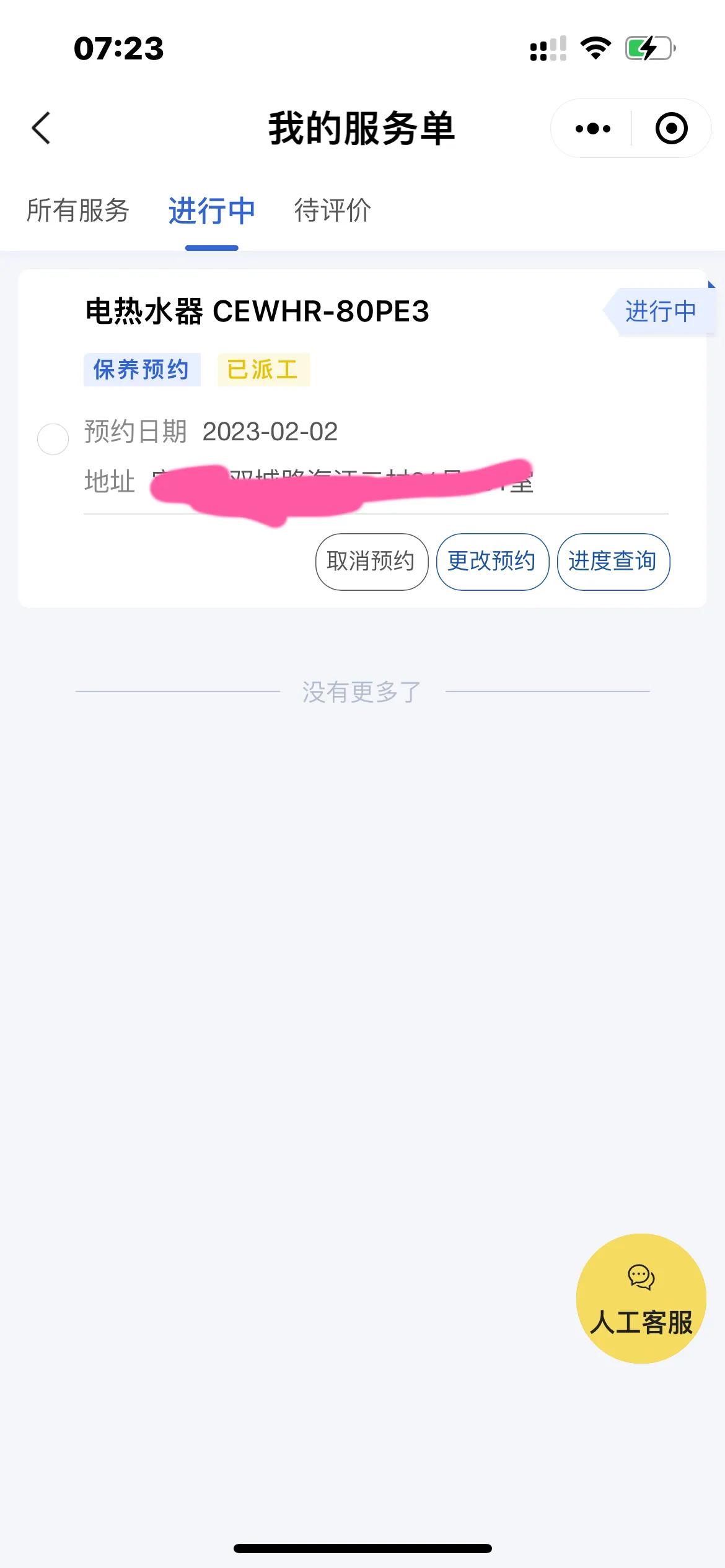Click 更改预约 to change the appointment
725x1568 pixels.
[x=493, y=561]
